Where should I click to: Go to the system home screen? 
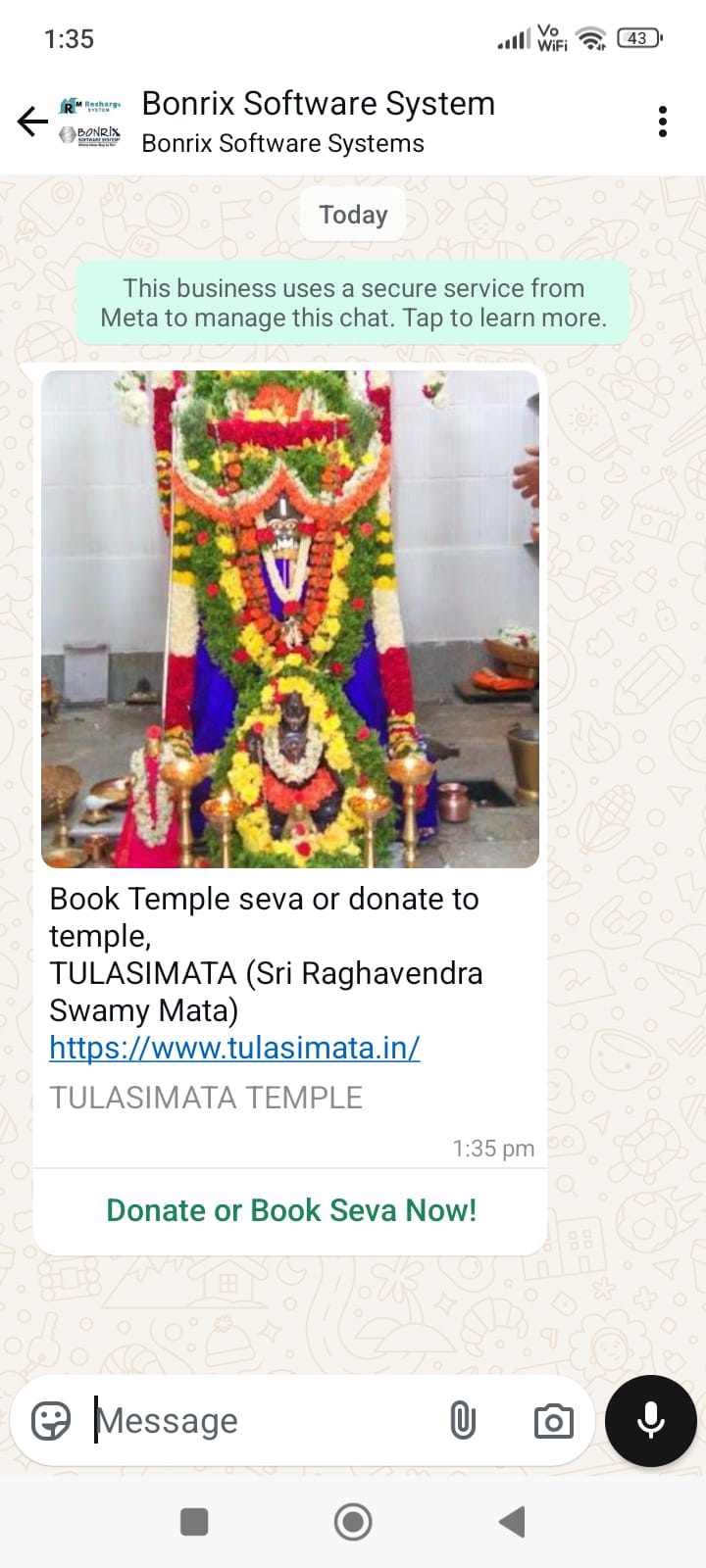pyautogui.click(x=353, y=1522)
